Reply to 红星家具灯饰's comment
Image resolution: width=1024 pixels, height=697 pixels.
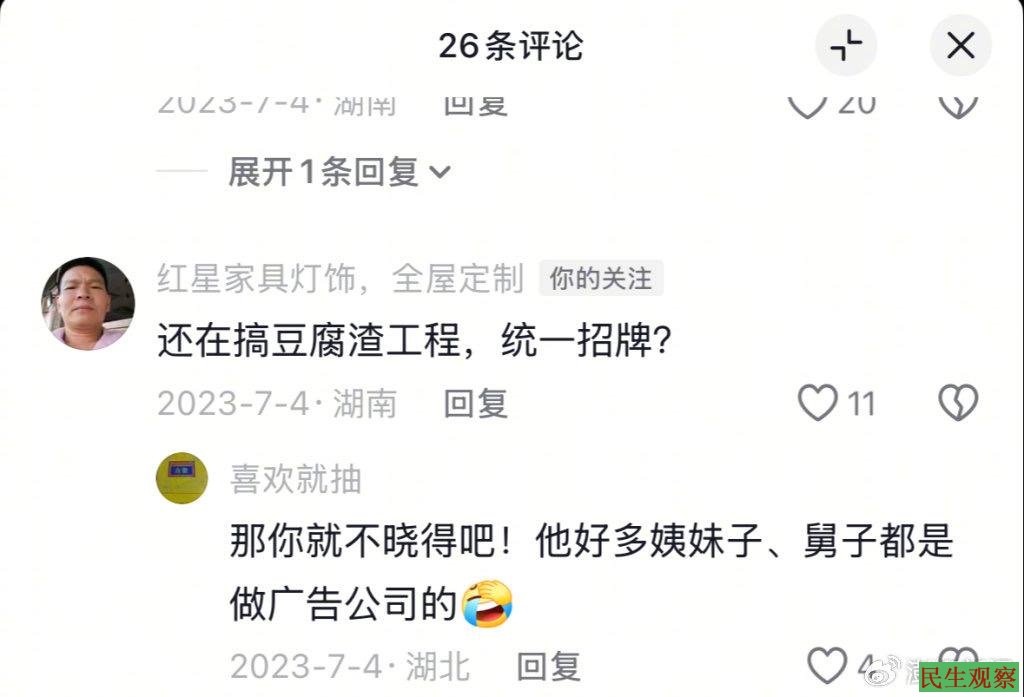coord(475,404)
